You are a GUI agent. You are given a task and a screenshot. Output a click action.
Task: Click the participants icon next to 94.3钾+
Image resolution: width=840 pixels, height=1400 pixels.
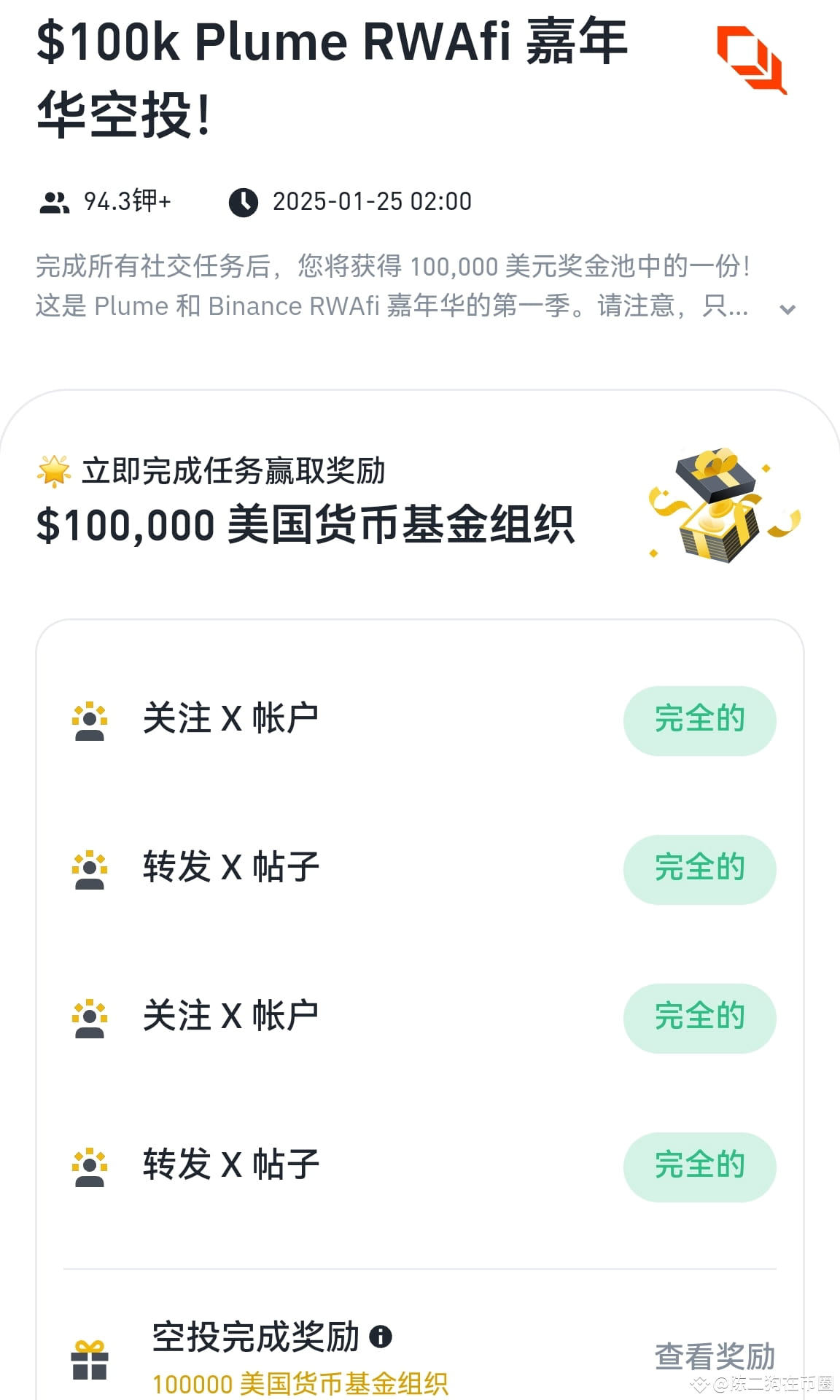pyautogui.click(x=54, y=201)
